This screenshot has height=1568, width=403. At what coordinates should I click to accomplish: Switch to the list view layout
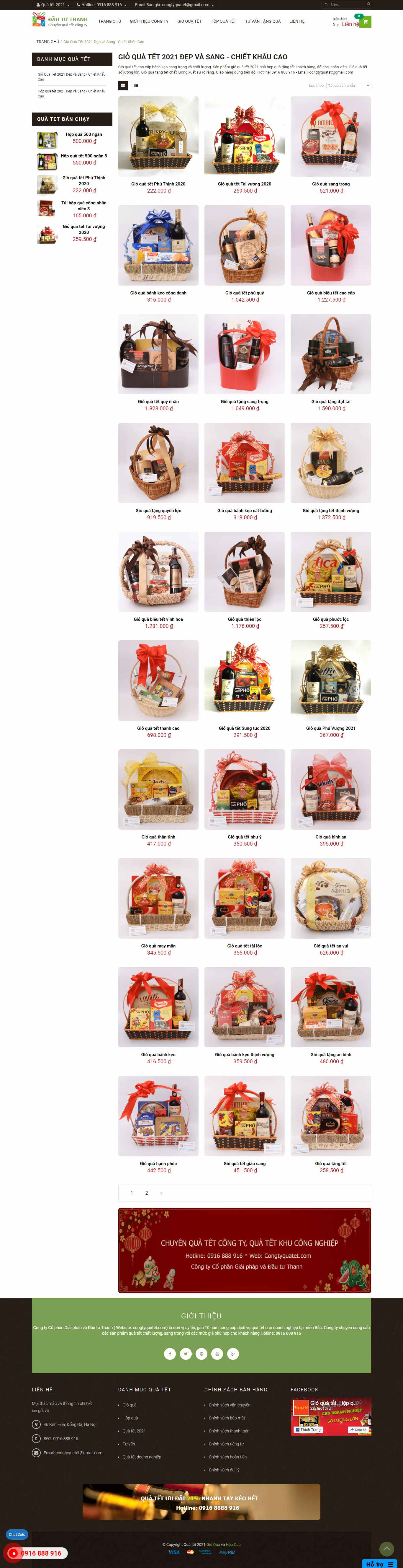point(136,86)
